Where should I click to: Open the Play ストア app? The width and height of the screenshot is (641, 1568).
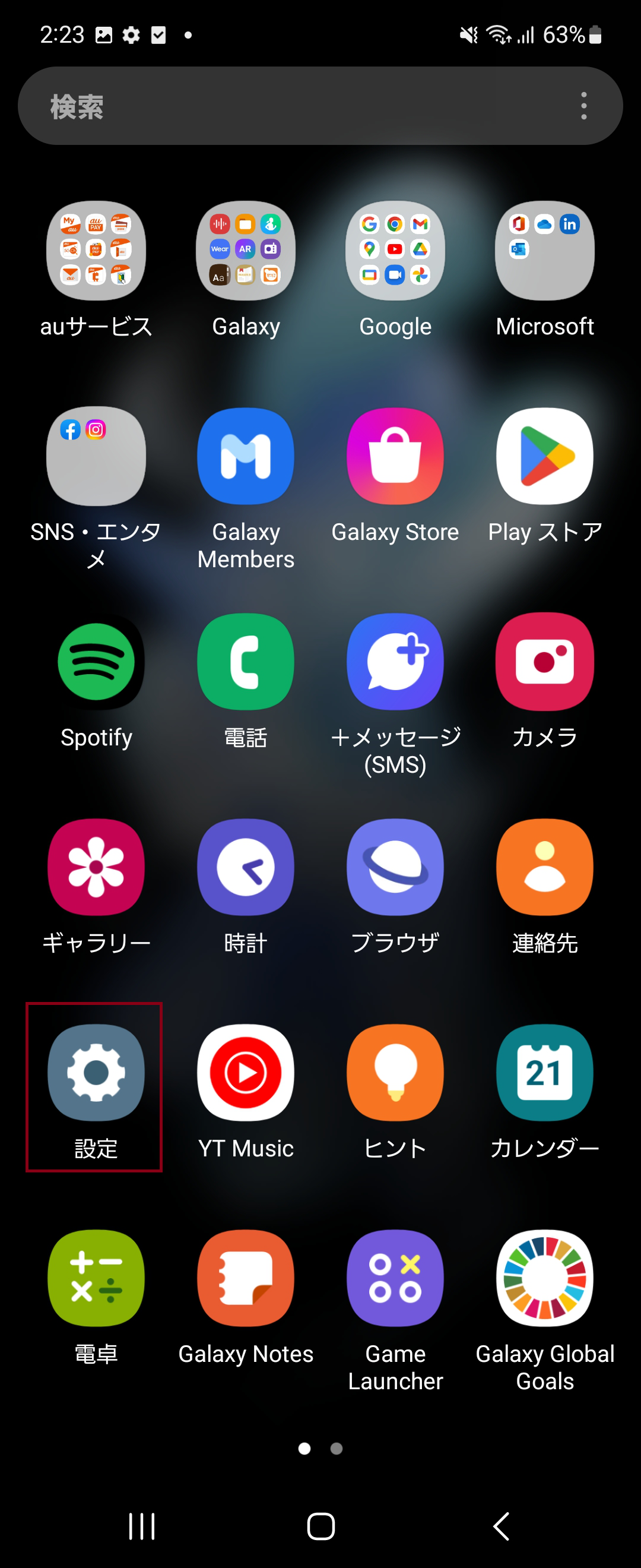coord(544,457)
